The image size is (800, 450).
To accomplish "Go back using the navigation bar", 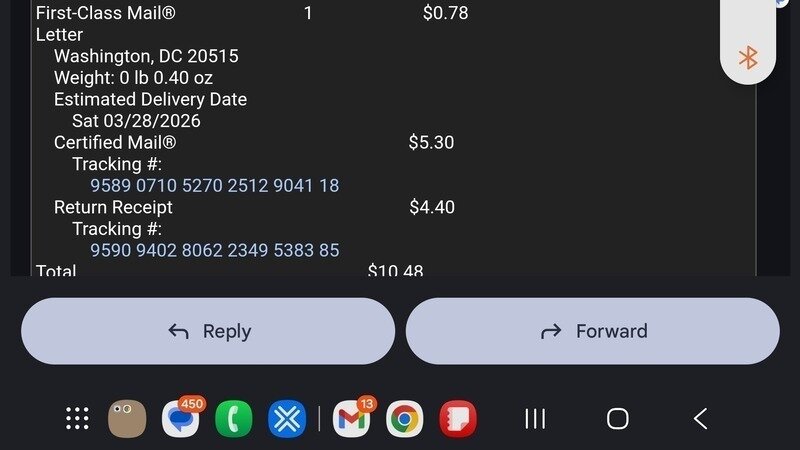I will click(x=700, y=419).
